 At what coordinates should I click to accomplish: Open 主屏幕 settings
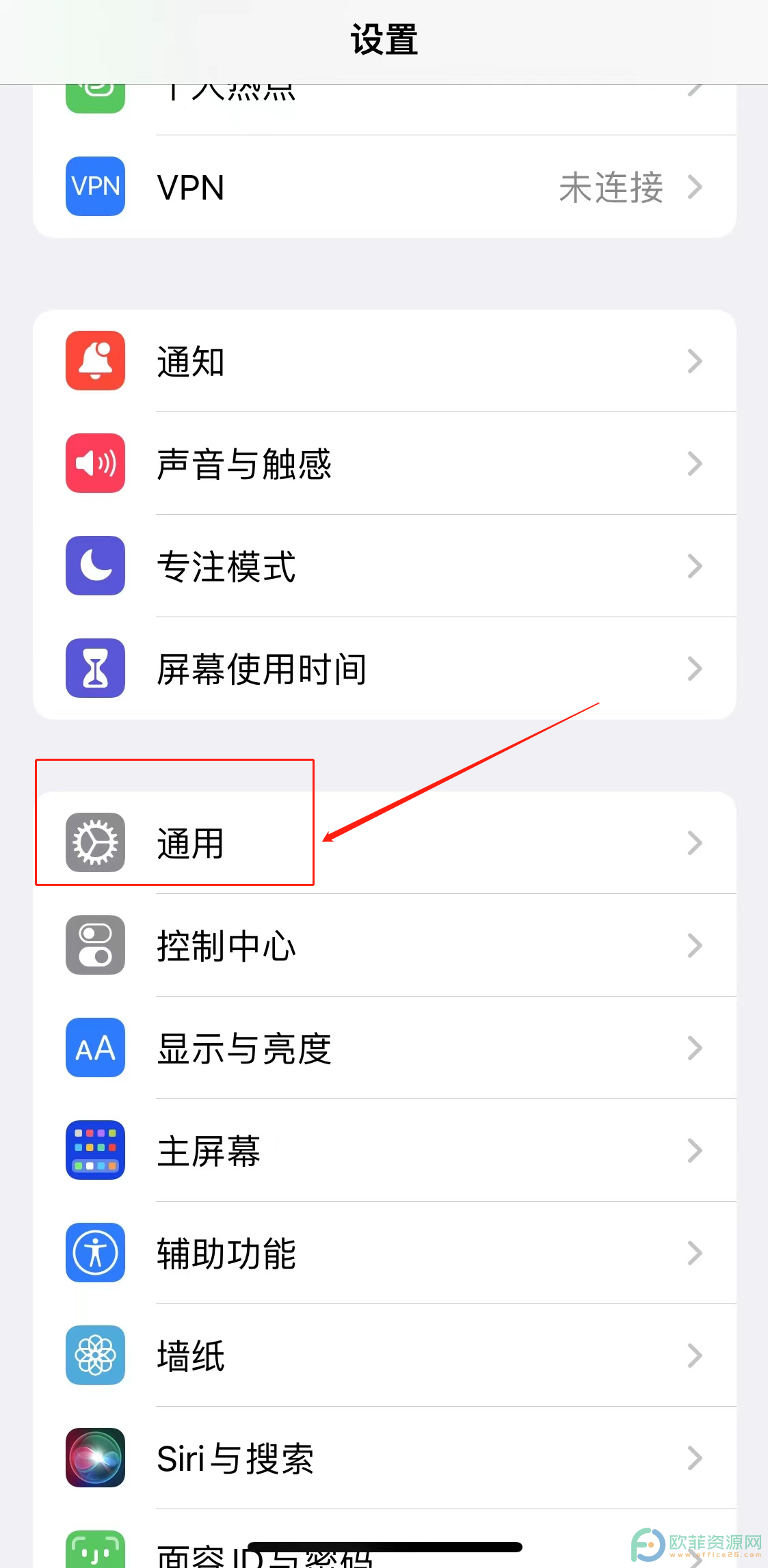coord(383,1150)
